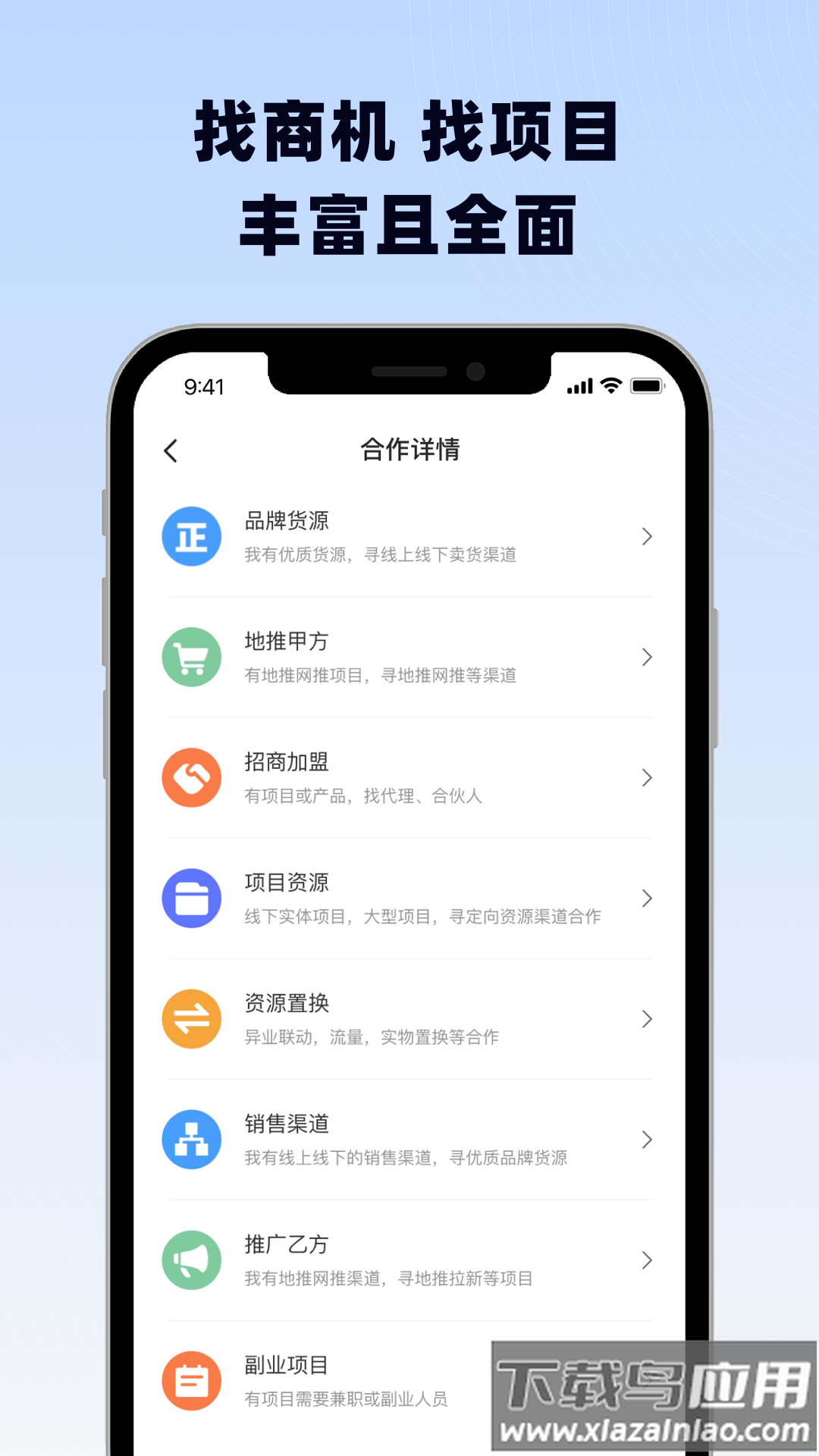The width and height of the screenshot is (819, 1456).
Task: Click the orange clipboard 副业项目 icon
Action: click(x=192, y=1381)
